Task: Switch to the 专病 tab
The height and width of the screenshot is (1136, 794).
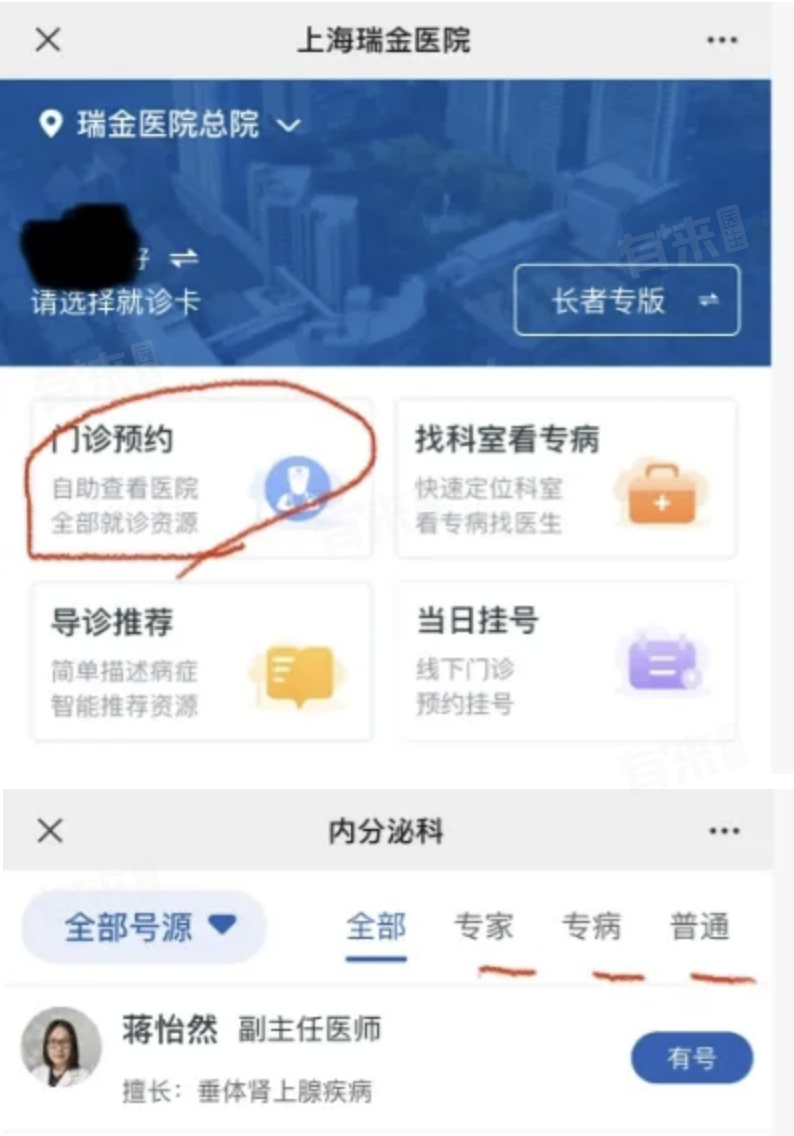Action: click(x=591, y=927)
